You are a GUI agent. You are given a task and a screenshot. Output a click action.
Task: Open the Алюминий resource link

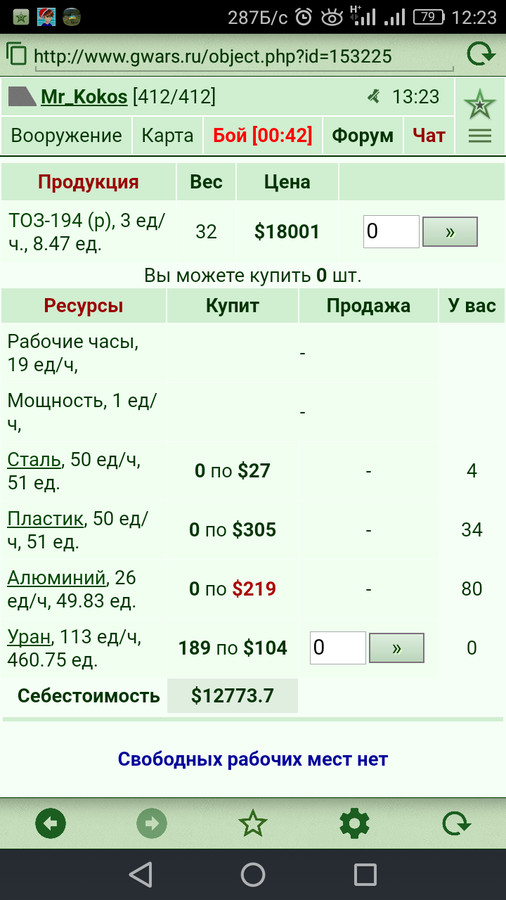point(57,577)
